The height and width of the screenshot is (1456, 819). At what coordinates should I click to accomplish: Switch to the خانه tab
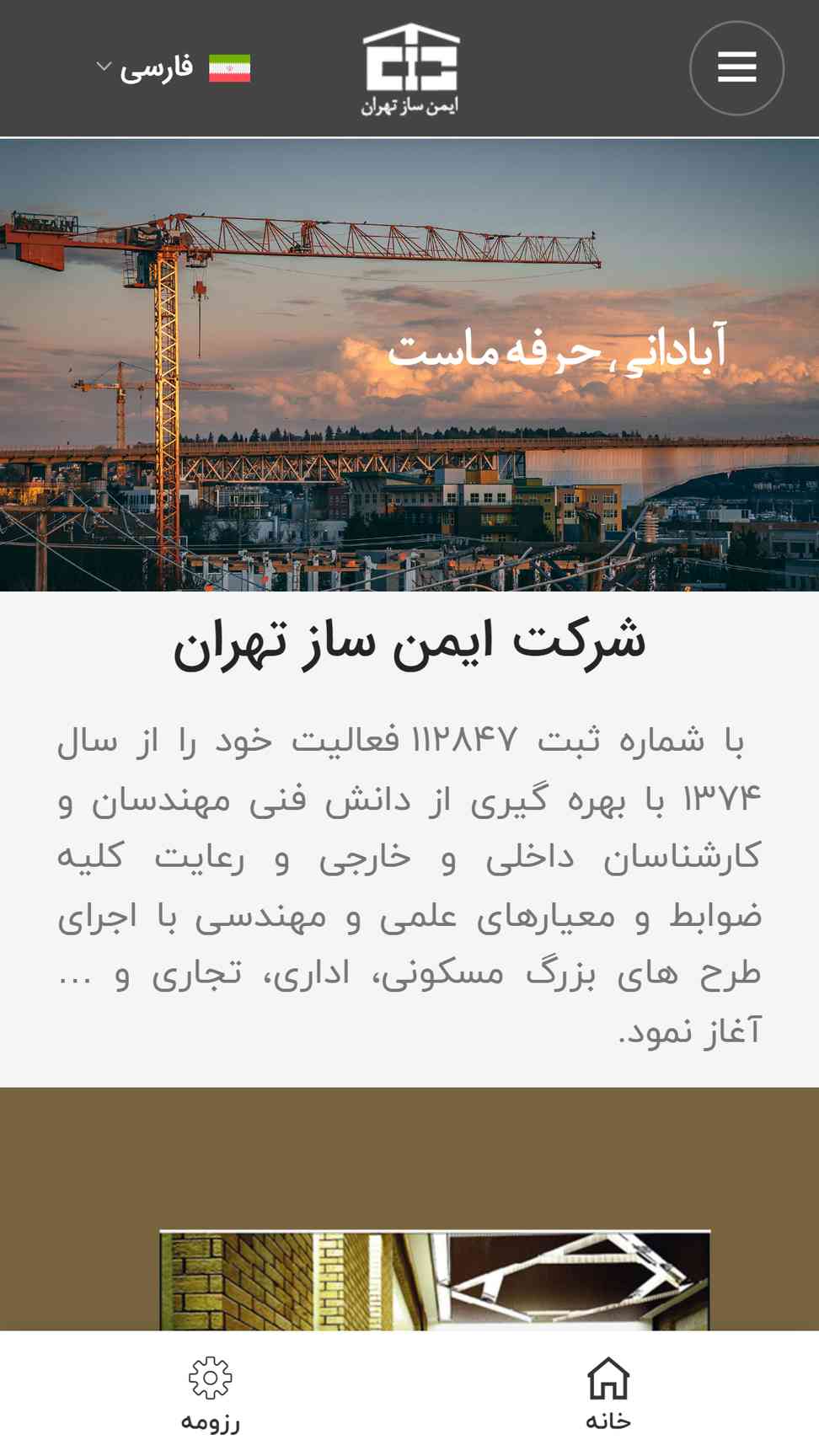point(608,1394)
